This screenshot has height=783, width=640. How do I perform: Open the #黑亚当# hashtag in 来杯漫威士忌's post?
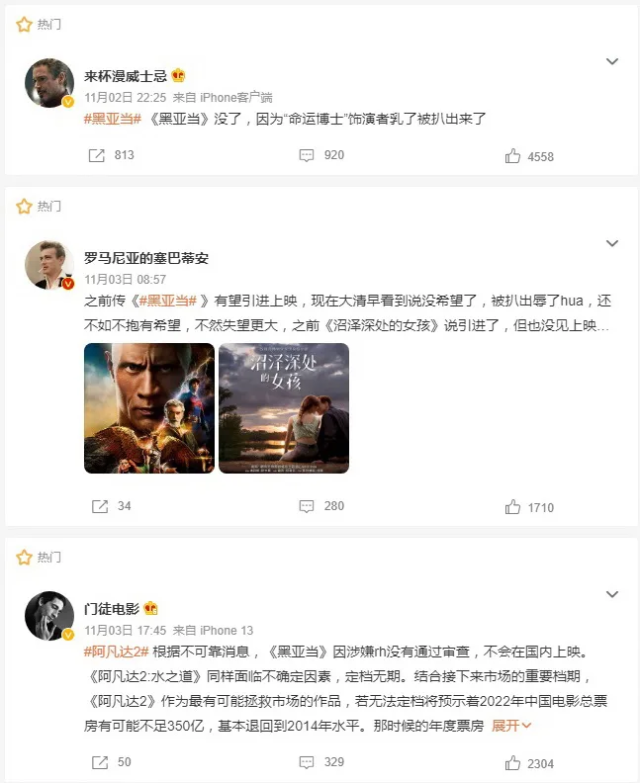coord(113,118)
